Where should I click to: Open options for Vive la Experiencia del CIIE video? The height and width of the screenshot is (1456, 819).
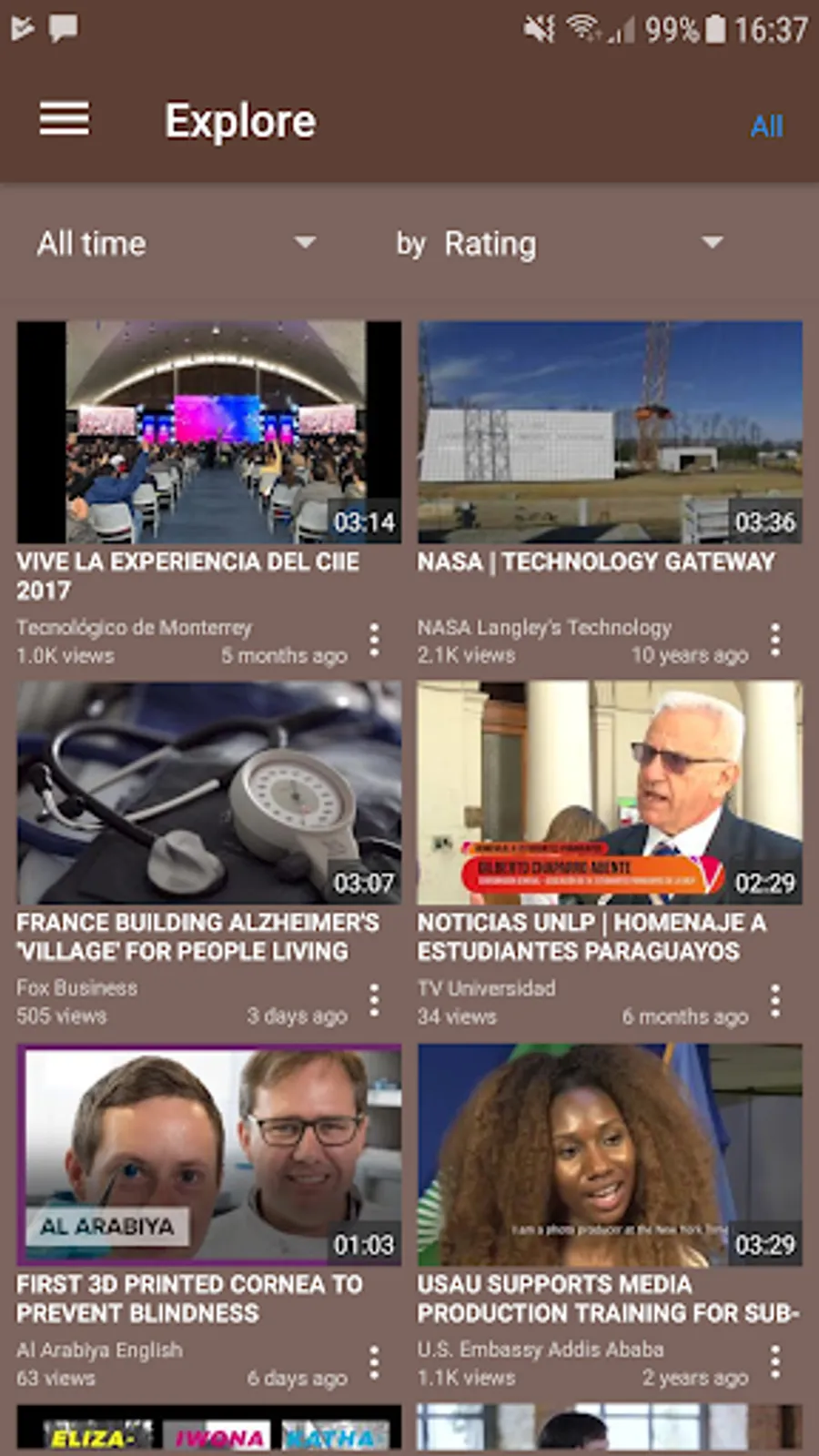coord(374,641)
